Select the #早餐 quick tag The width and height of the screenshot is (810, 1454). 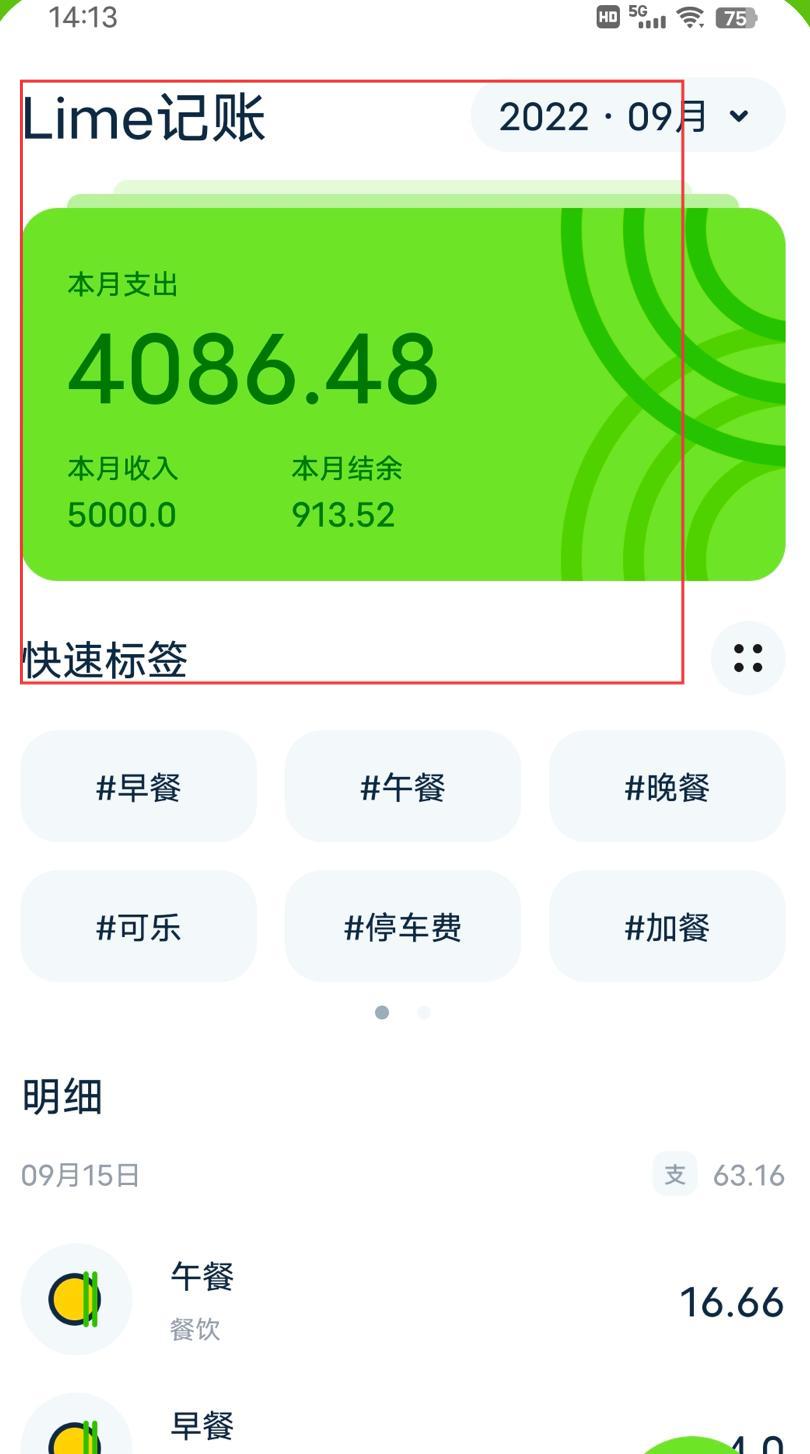tap(139, 787)
